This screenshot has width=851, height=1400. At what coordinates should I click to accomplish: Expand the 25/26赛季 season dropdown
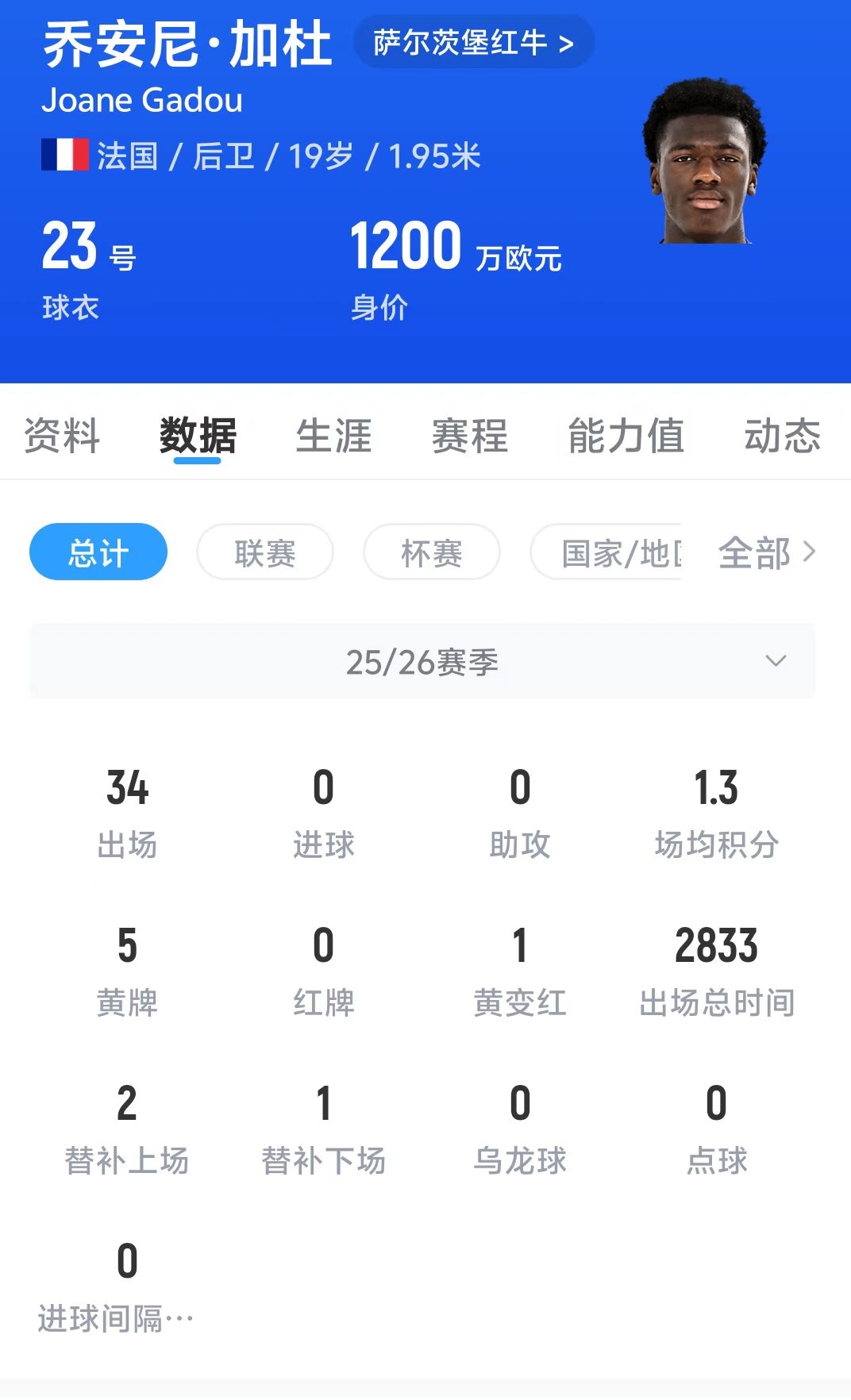(422, 662)
